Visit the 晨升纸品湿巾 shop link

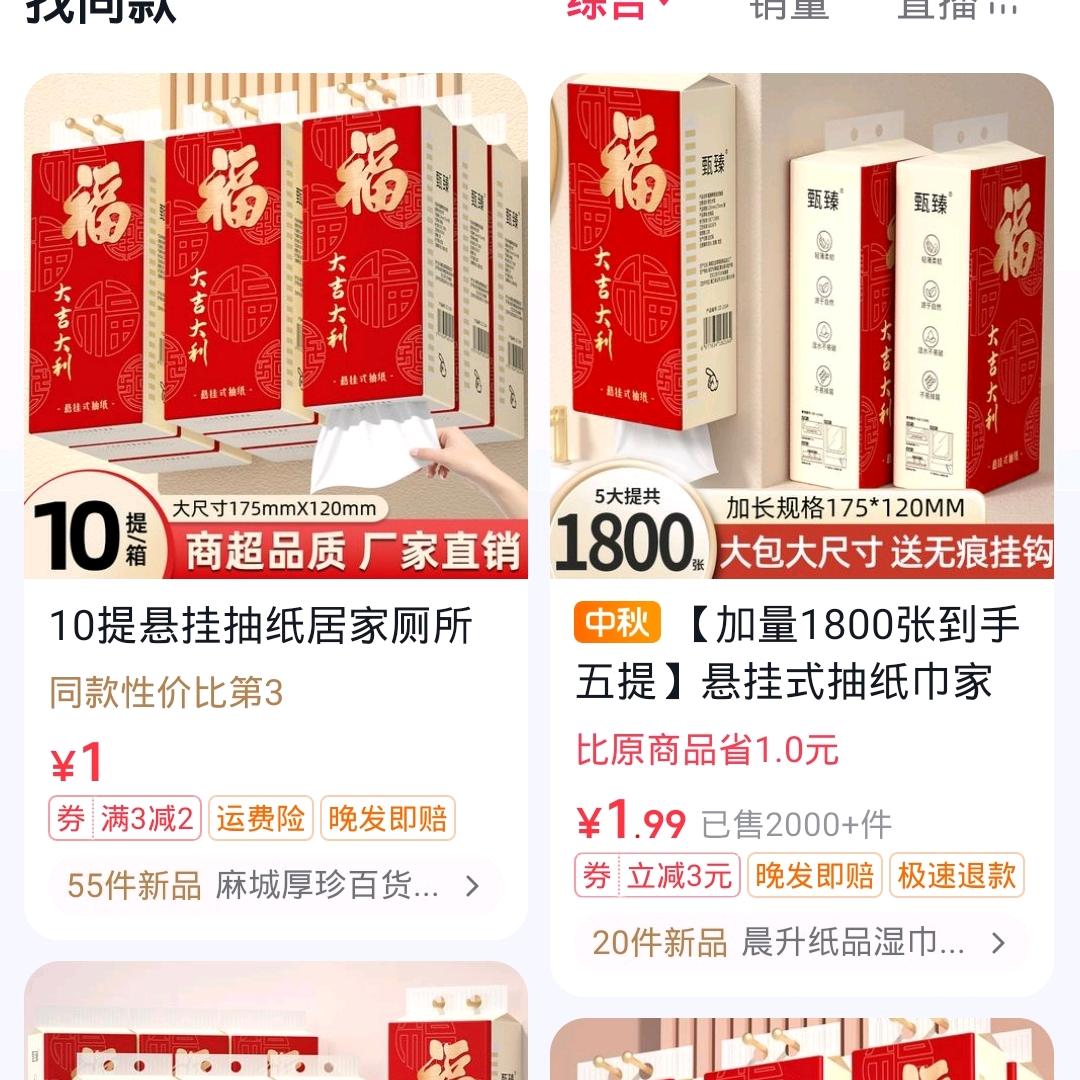[x=800, y=942]
